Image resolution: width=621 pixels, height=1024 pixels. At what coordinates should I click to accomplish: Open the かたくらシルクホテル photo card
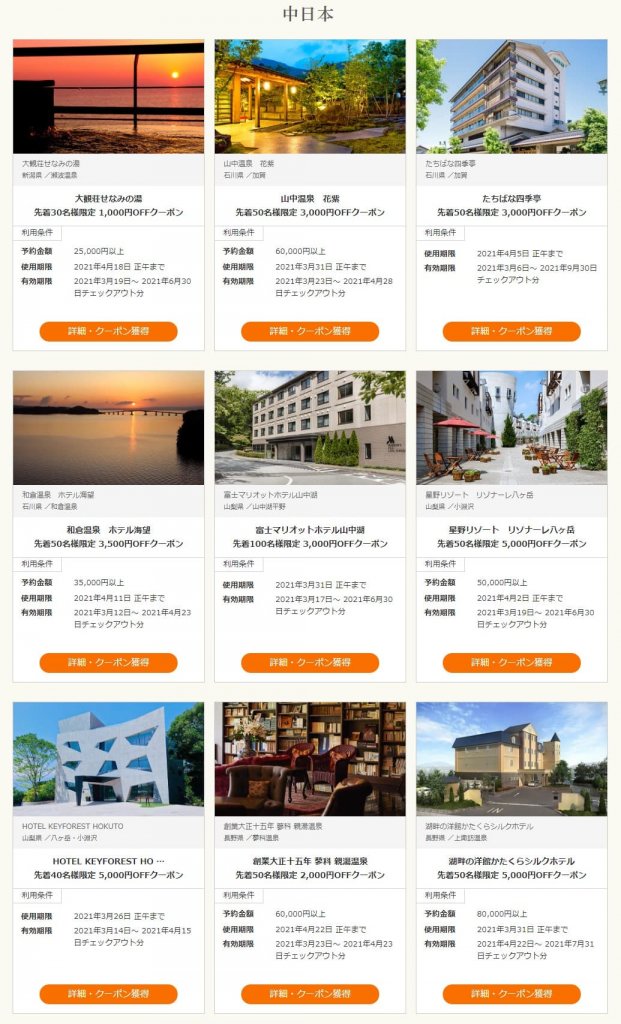[511, 758]
